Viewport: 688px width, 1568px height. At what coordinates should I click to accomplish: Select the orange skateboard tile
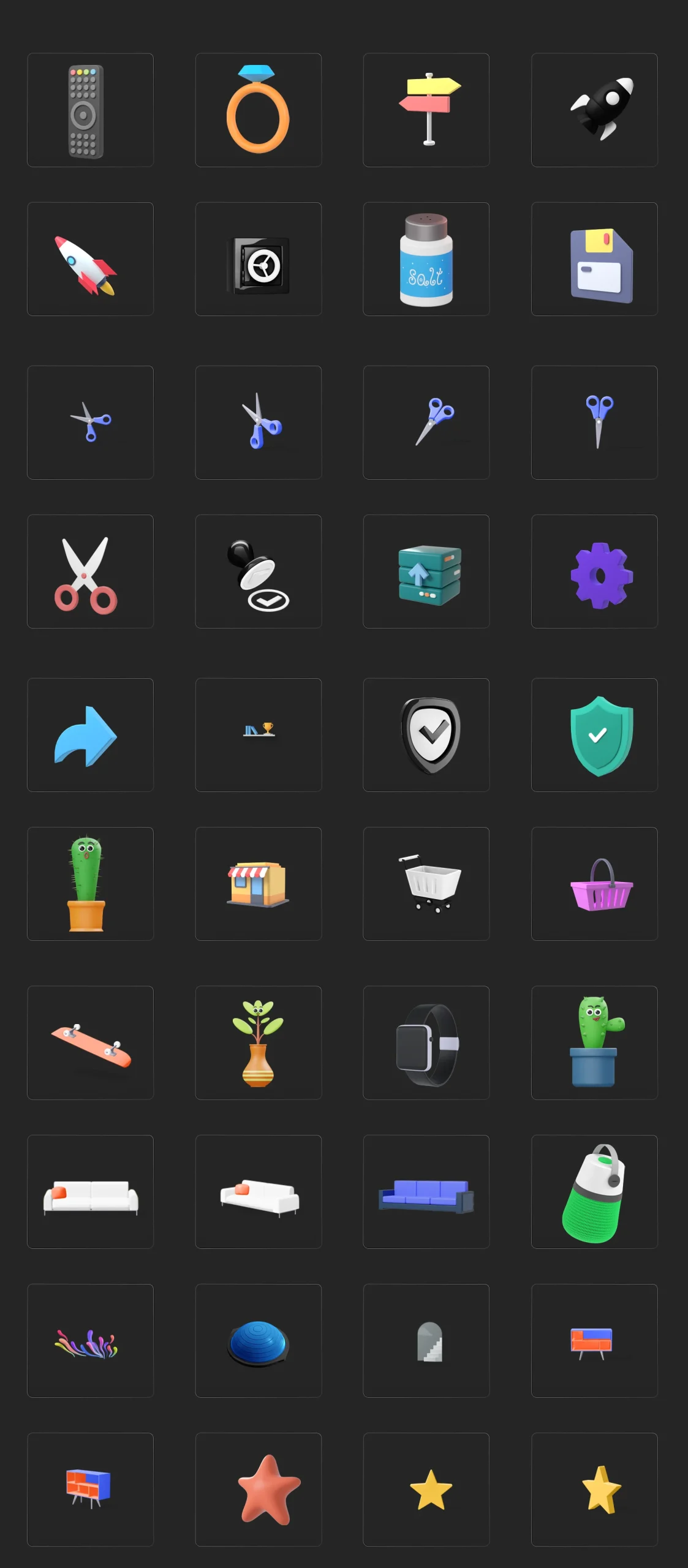pyautogui.click(x=90, y=1042)
